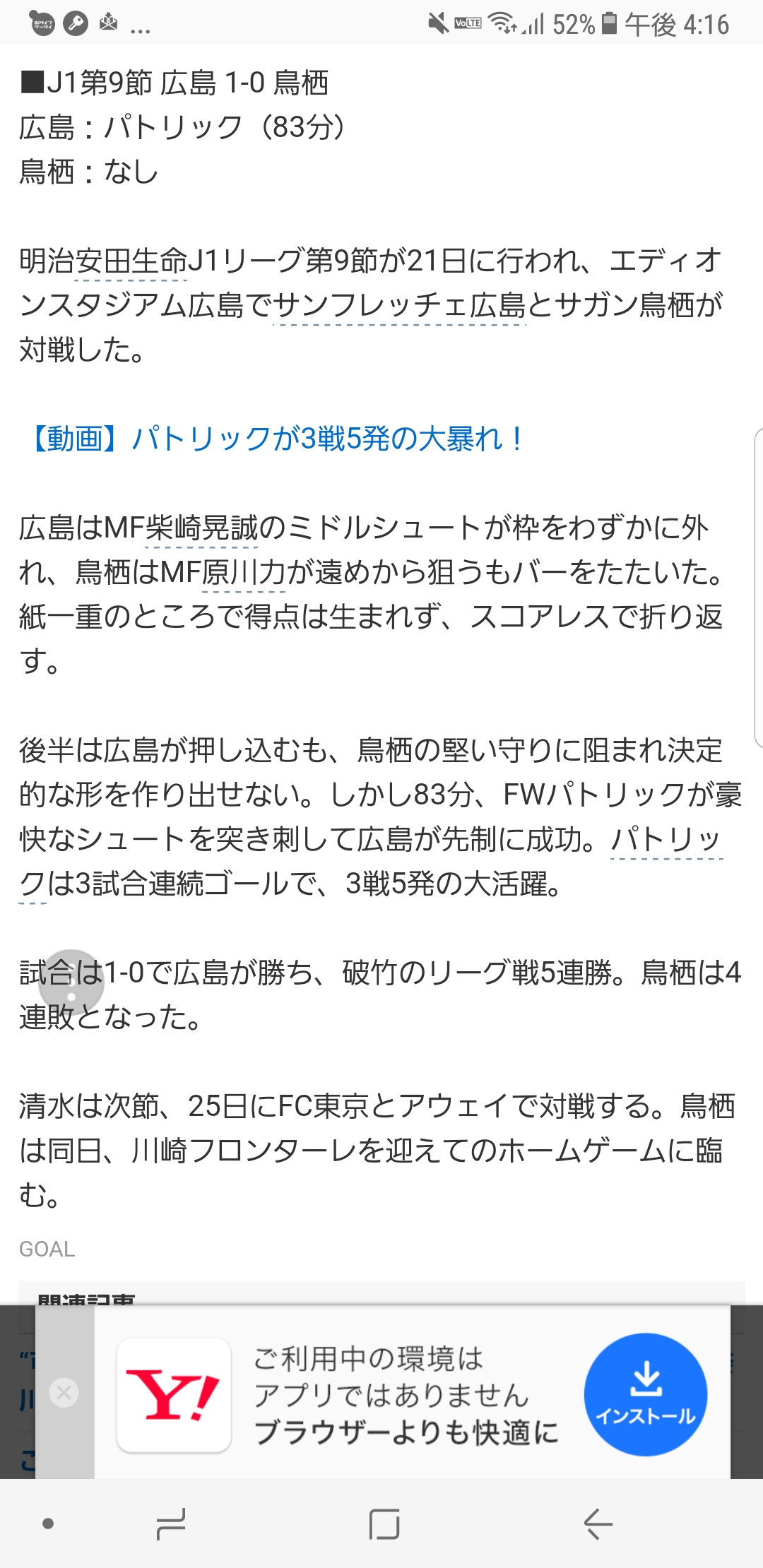Open the パトリック keyword link in paragraph

pos(666,840)
